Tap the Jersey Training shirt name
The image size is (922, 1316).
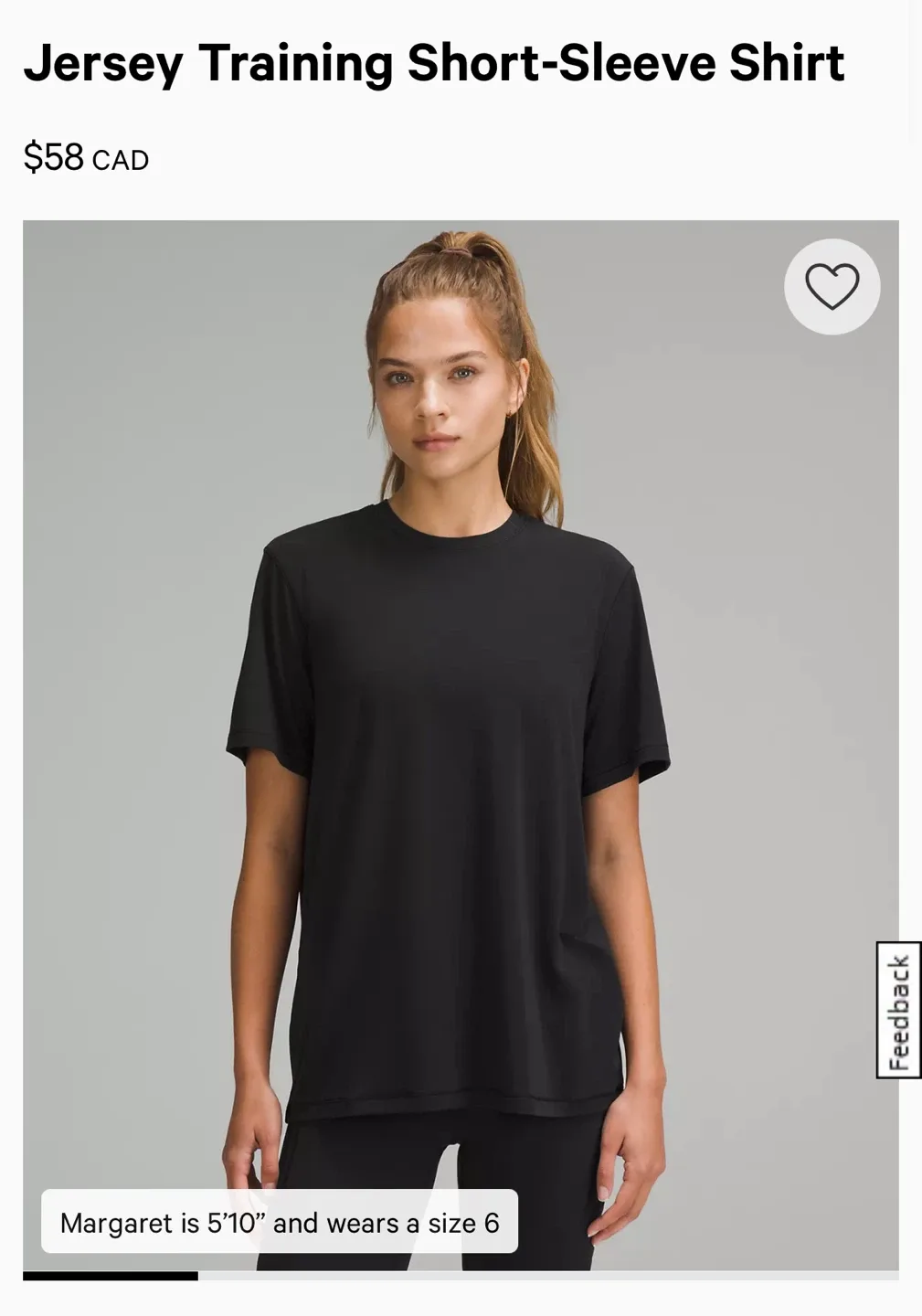pos(436,64)
